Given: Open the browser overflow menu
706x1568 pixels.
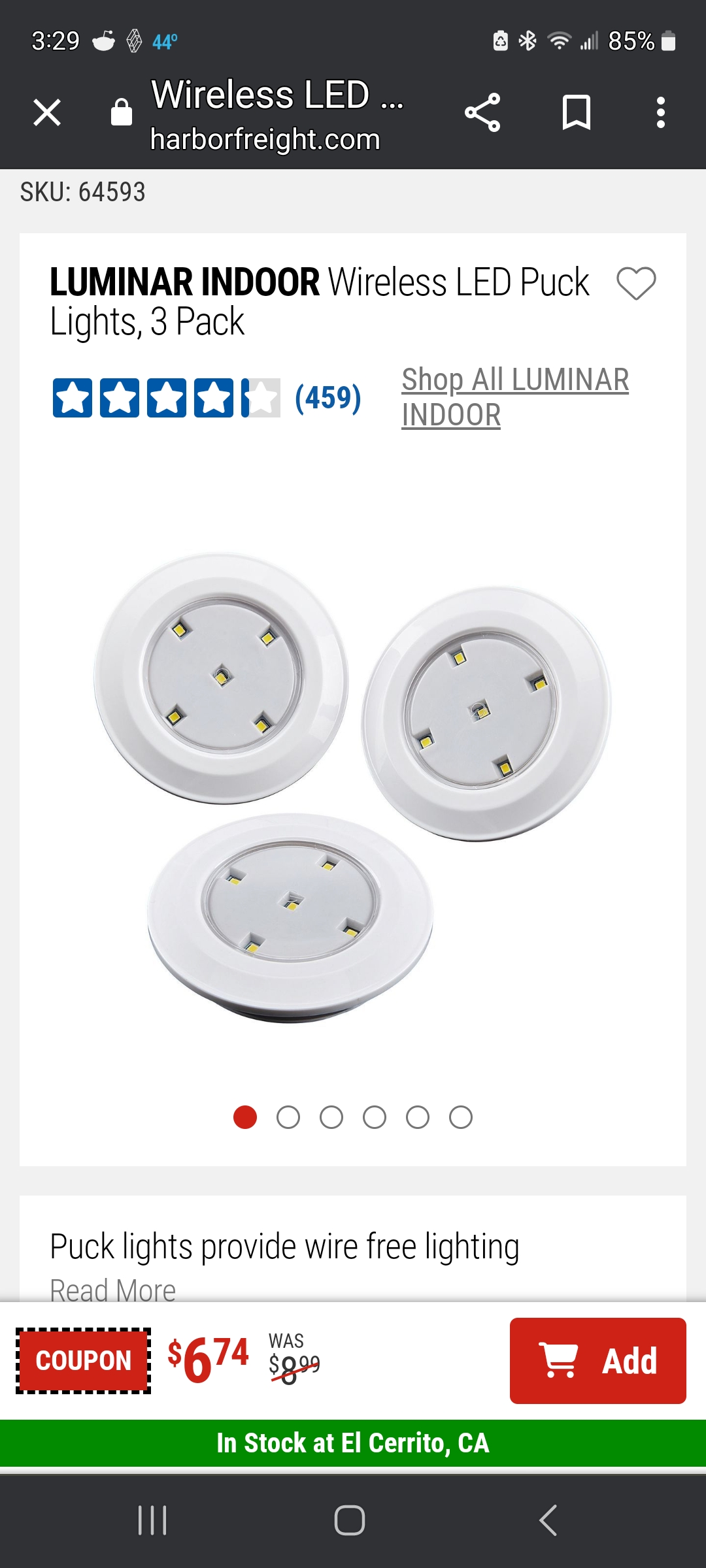Looking at the screenshot, I should [x=661, y=112].
